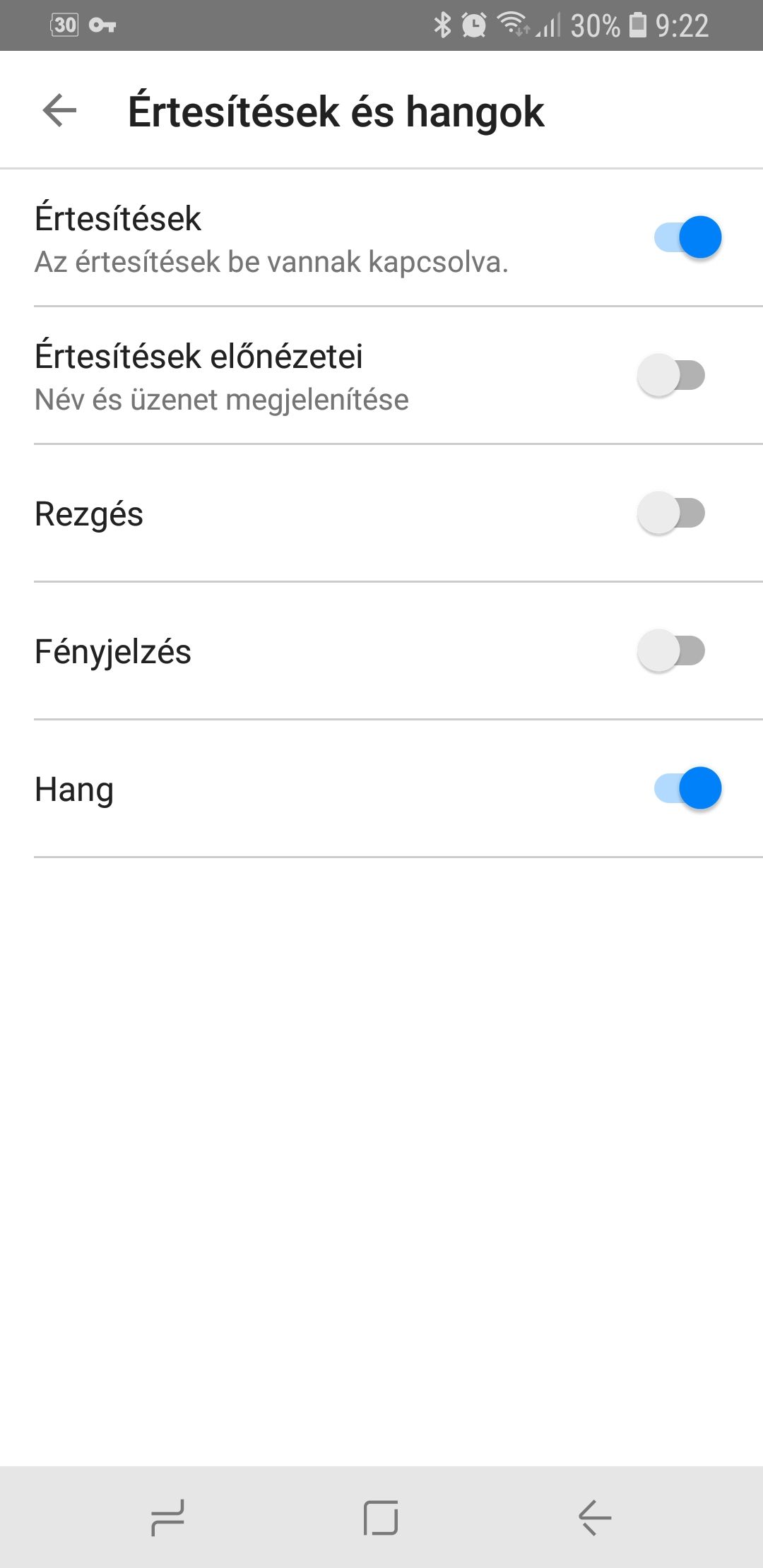Image resolution: width=763 pixels, height=1568 pixels.
Task: Enable Értesítések előnézetei toggle
Action: point(671,375)
